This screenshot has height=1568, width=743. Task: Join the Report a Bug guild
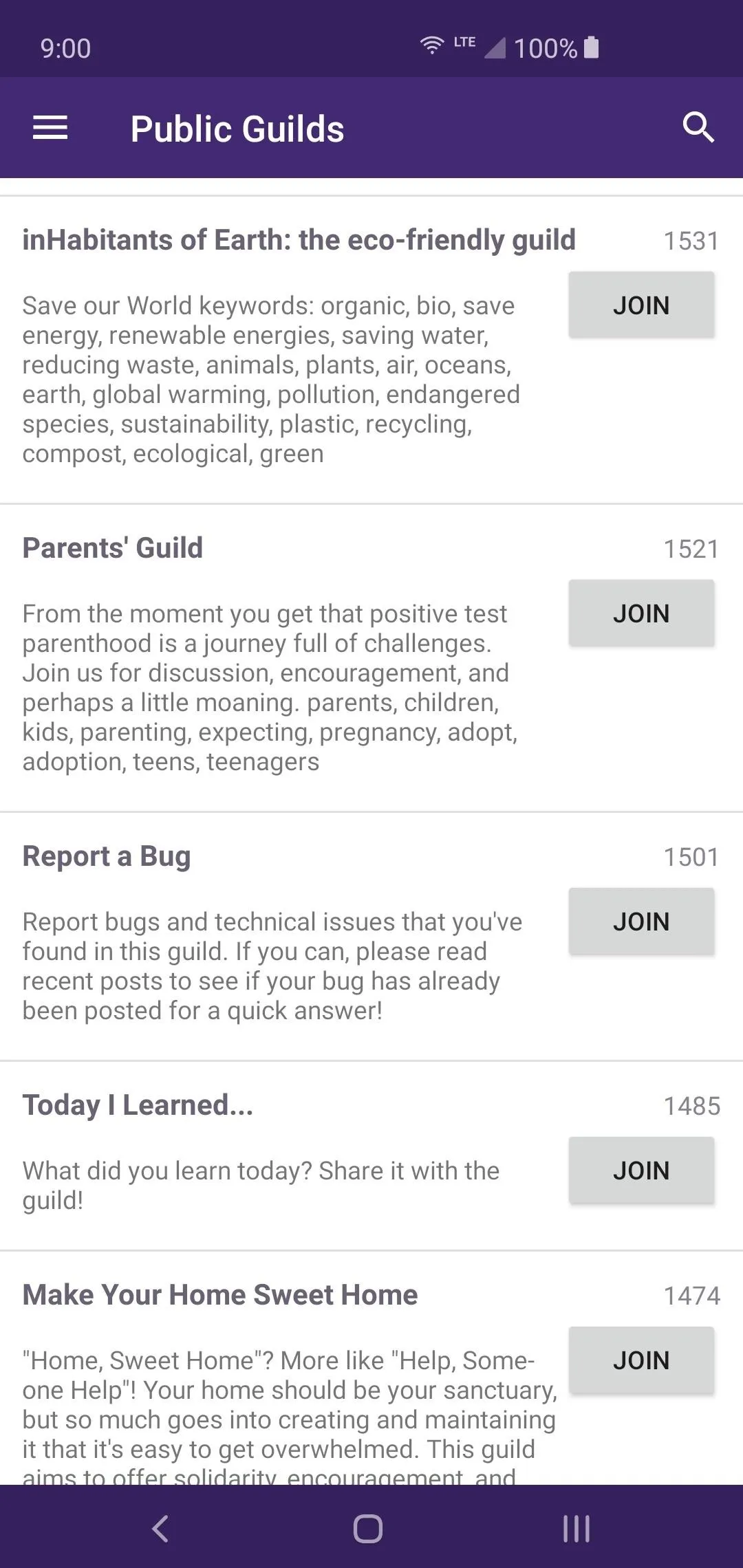[641, 921]
